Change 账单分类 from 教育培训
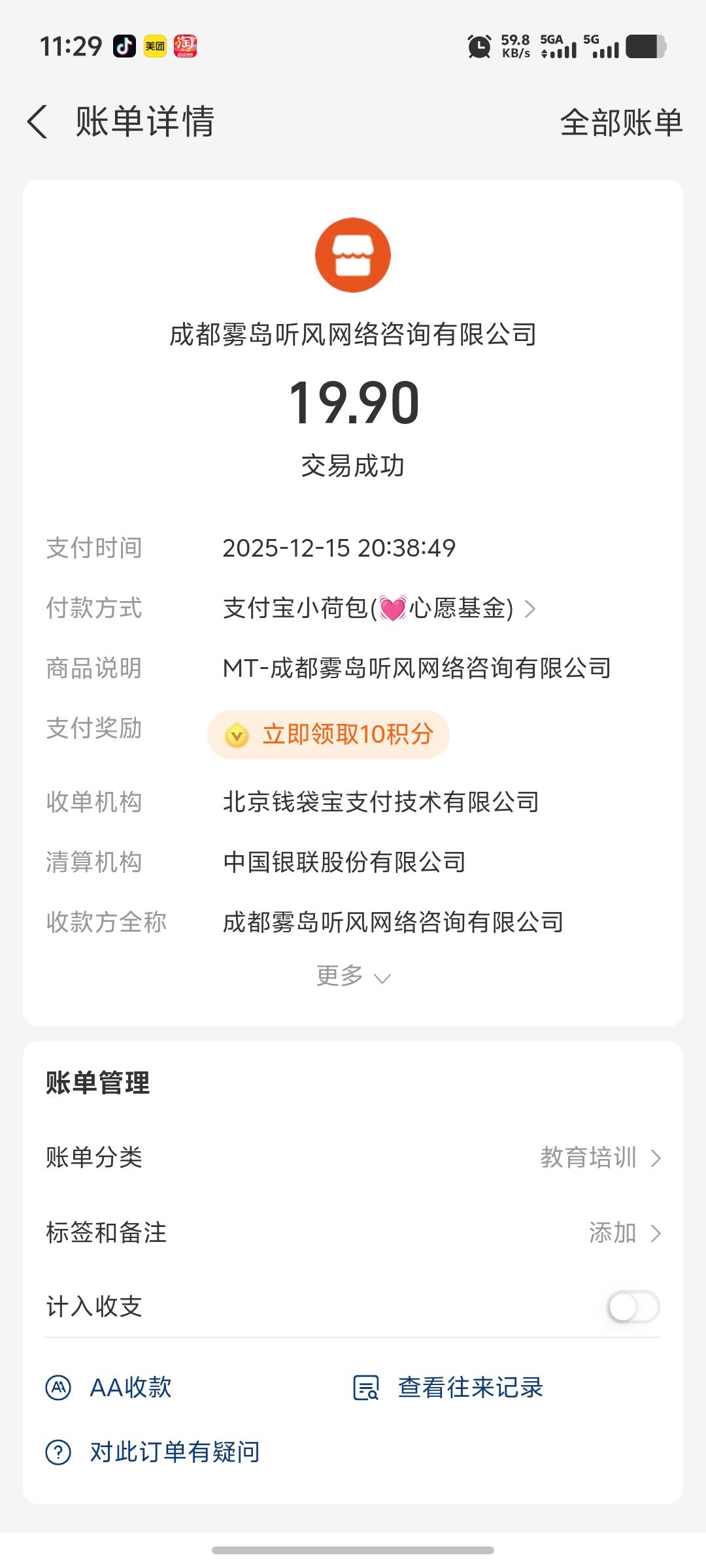The width and height of the screenshot is (706, 1568). [600, 1158]
